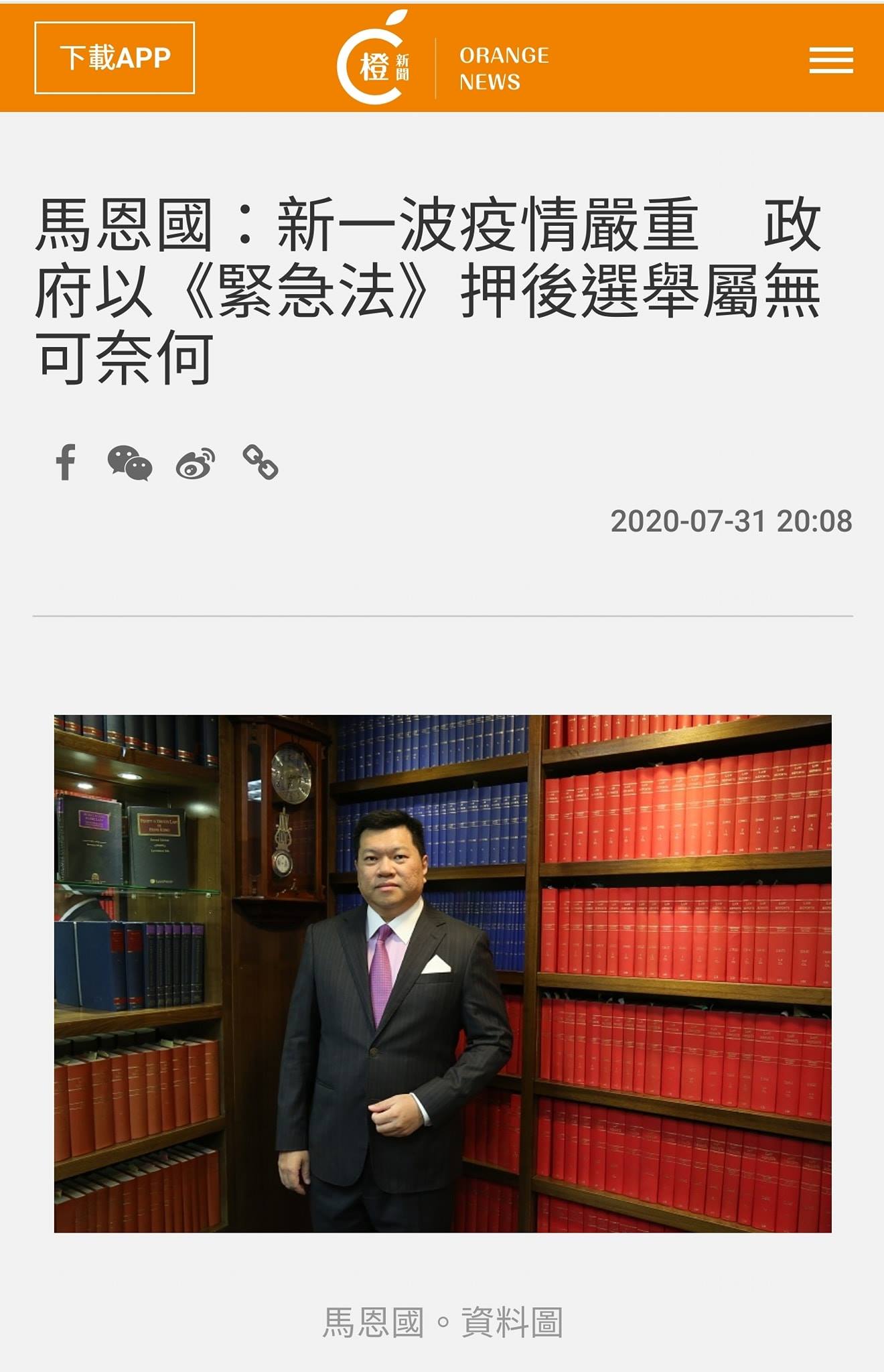Copy the article link

[x=260, y=462]
